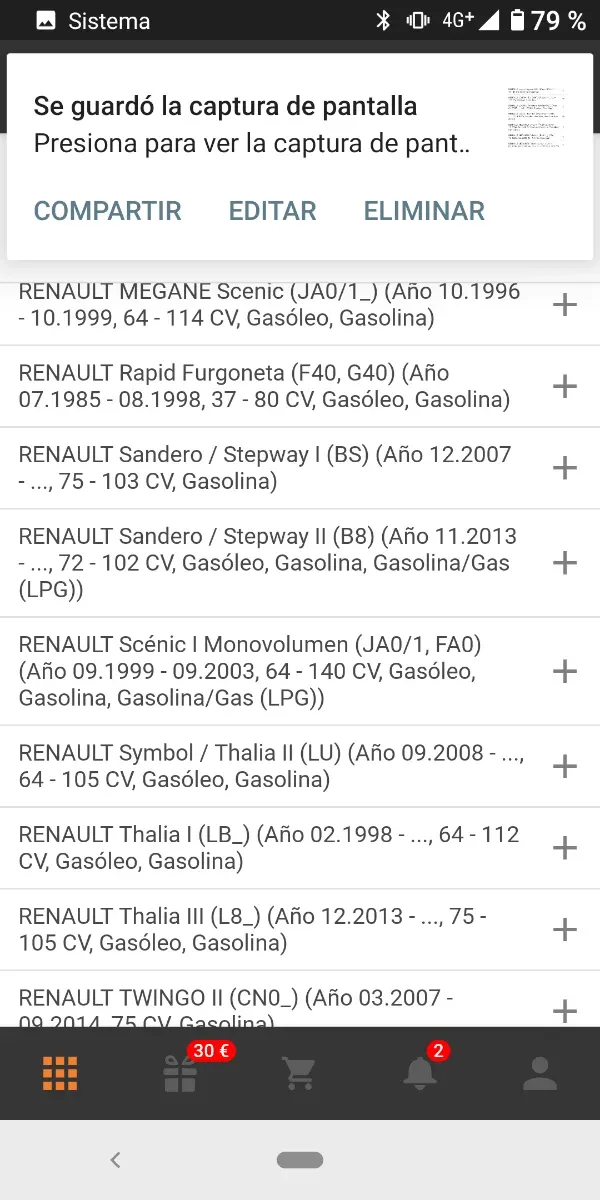600x1200 pixels.
Task: Tap ELIMINAR to delete the screenshot
Action: coord(424,211)
